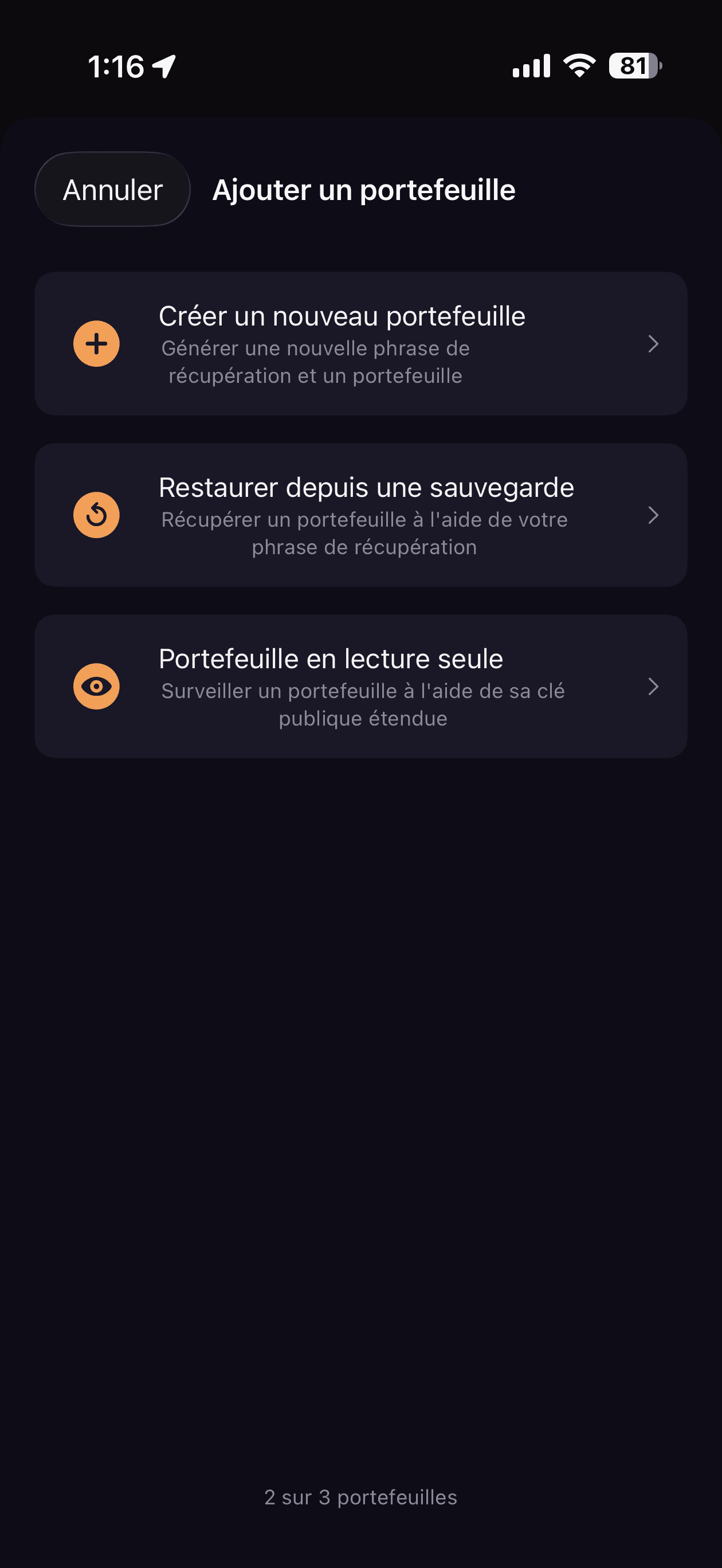Select the restore circular arrow icon
This screenshot has height=1568, width=722.
96,514
